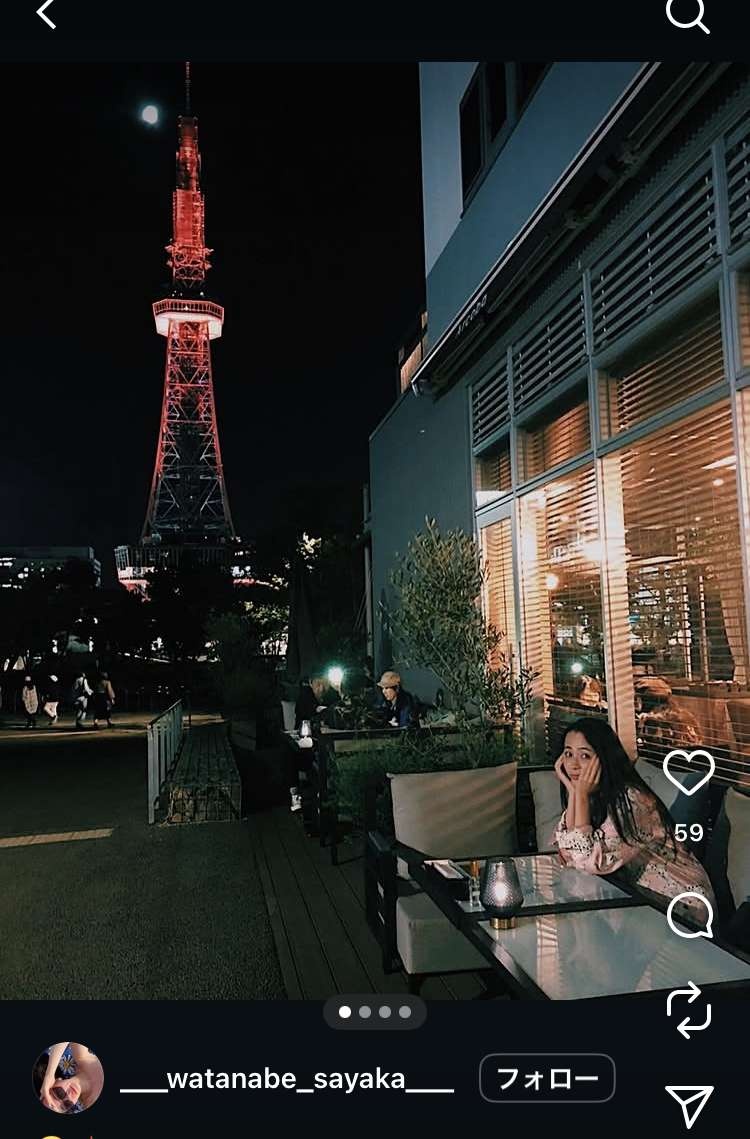Repost this post
The width and height of the screenshot is (750, 1139).
689,1010
